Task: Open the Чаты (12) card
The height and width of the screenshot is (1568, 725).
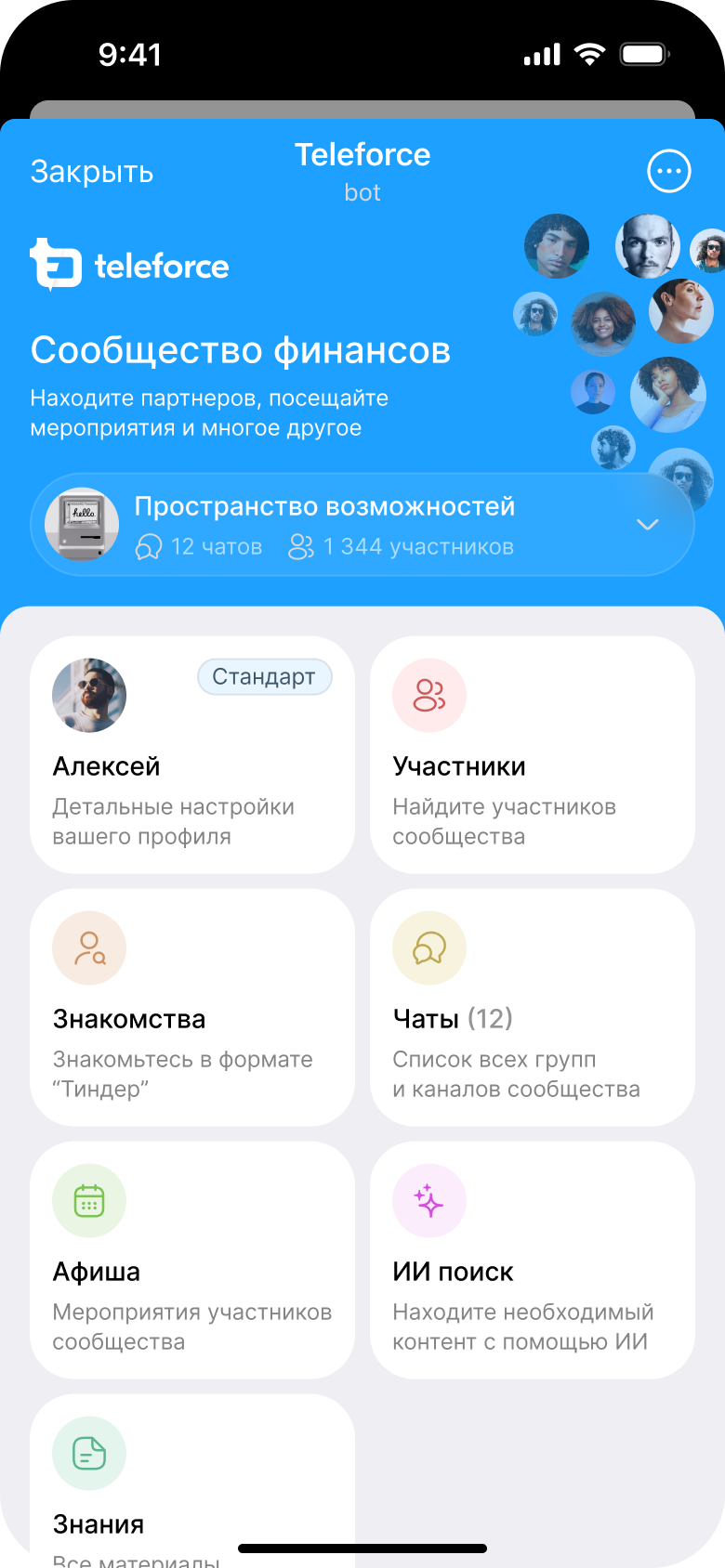Action: click(532, 1007)
